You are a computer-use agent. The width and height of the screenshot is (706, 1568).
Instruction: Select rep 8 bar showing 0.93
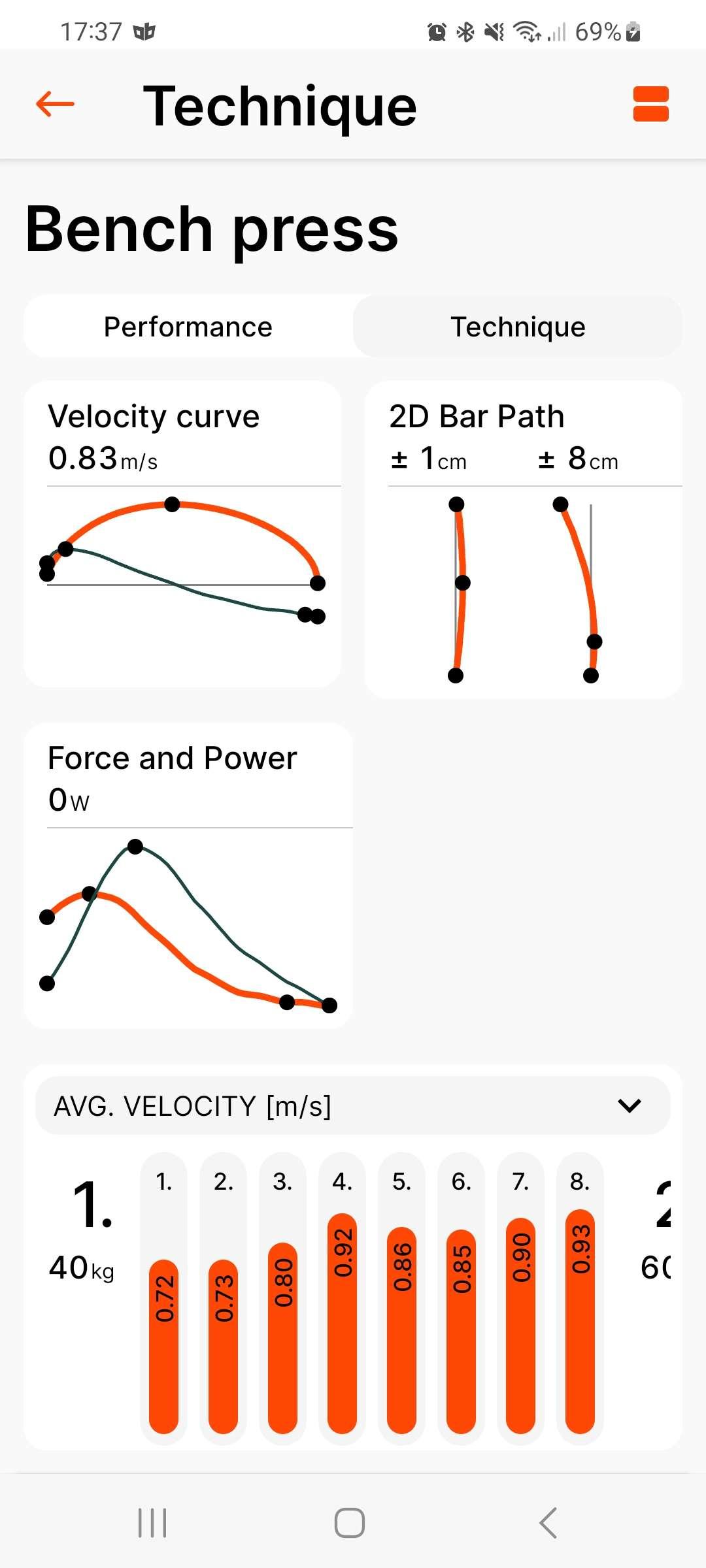[580, 1320]
